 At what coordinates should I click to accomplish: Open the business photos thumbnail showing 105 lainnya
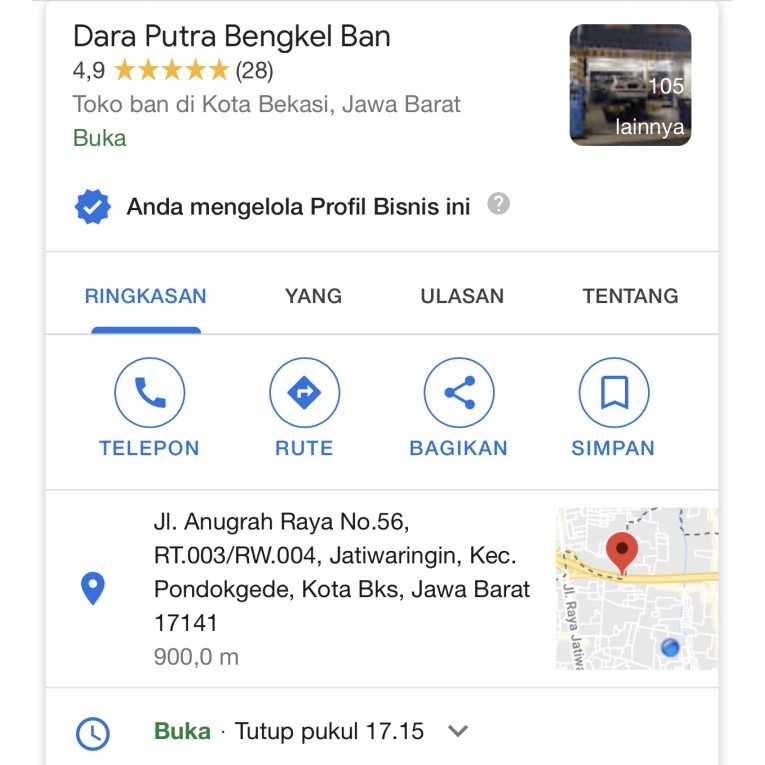(630, 85)
